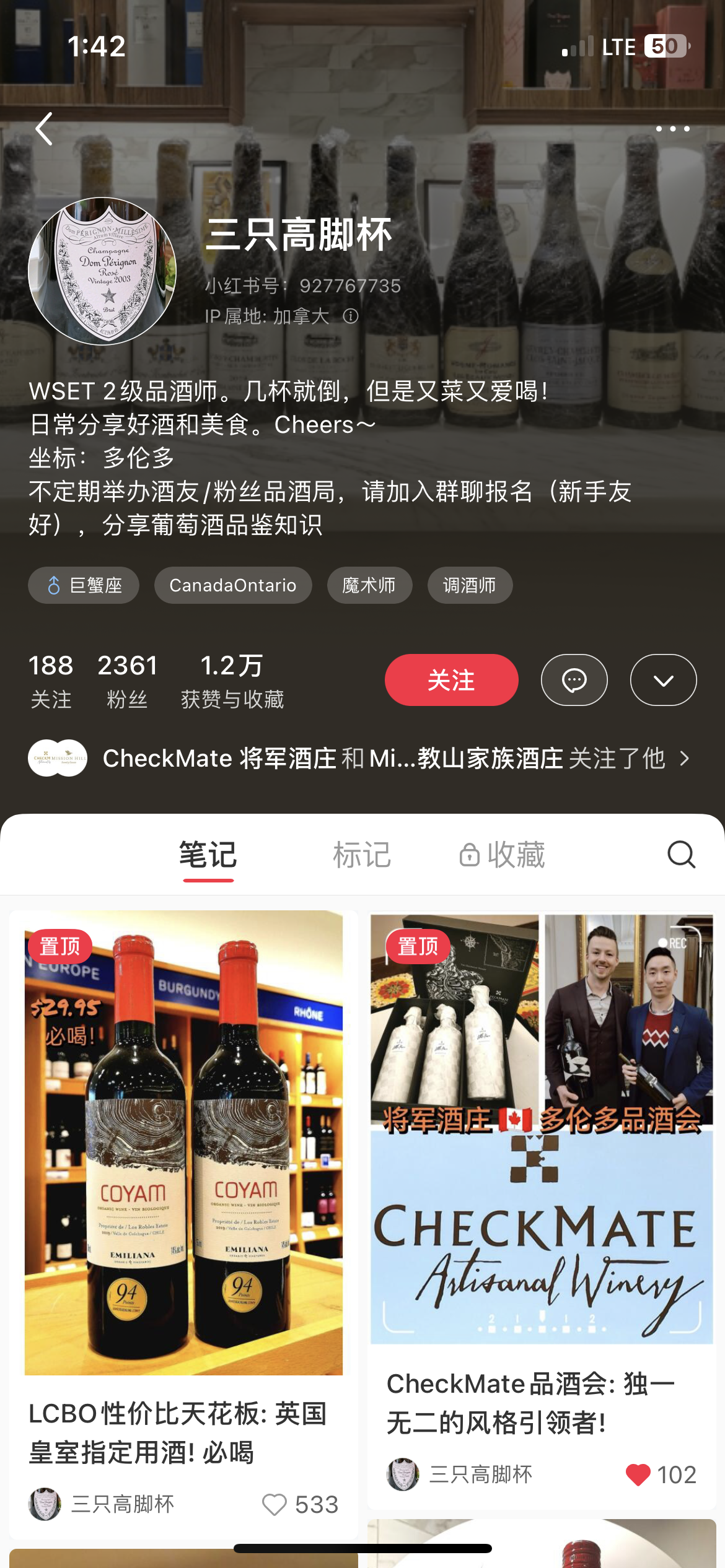Image resolution: width=725 pixels, height=1568 pixels.
Task: Follow this user with the red 关注 button
Action: [x=452, y=680]
